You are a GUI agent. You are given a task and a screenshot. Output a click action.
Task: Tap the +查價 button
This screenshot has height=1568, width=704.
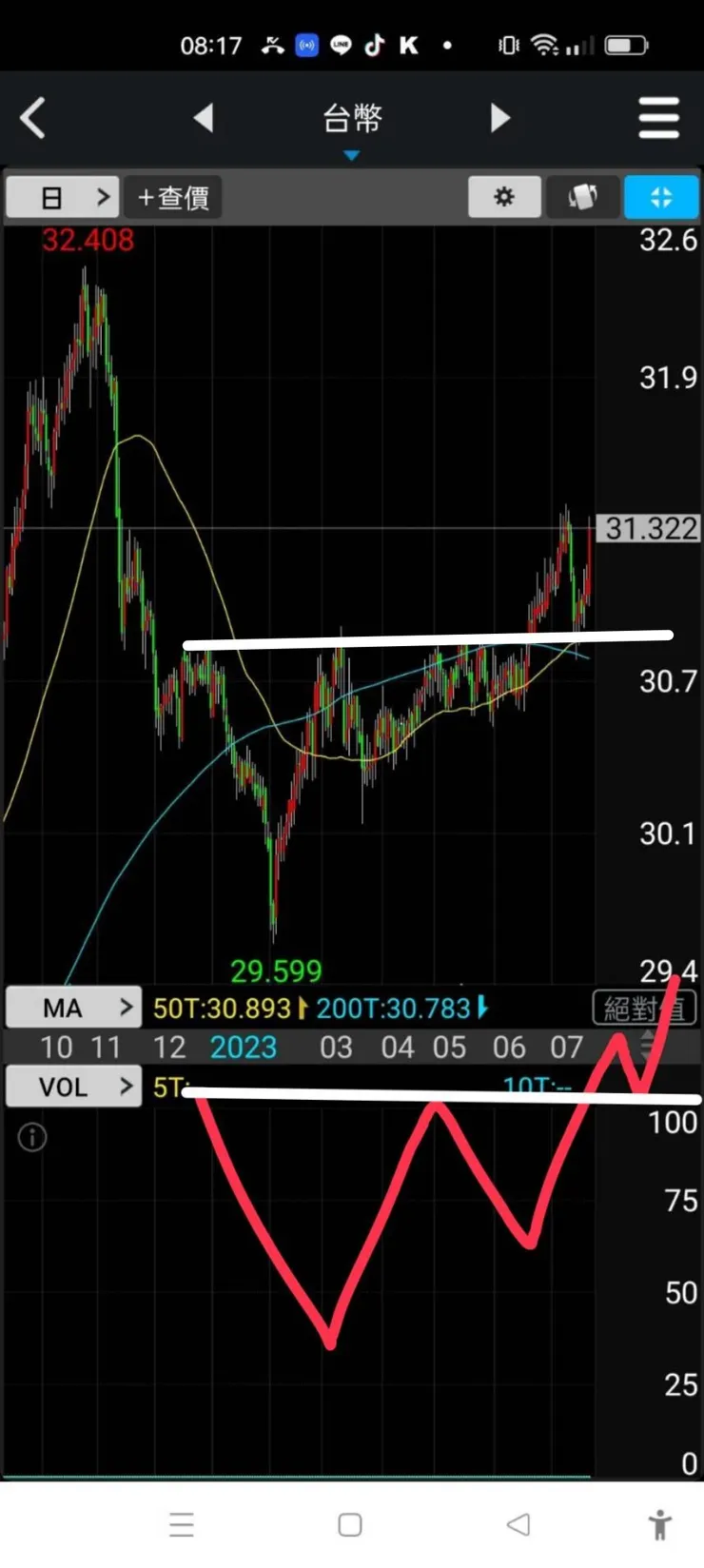pos(173,198)
